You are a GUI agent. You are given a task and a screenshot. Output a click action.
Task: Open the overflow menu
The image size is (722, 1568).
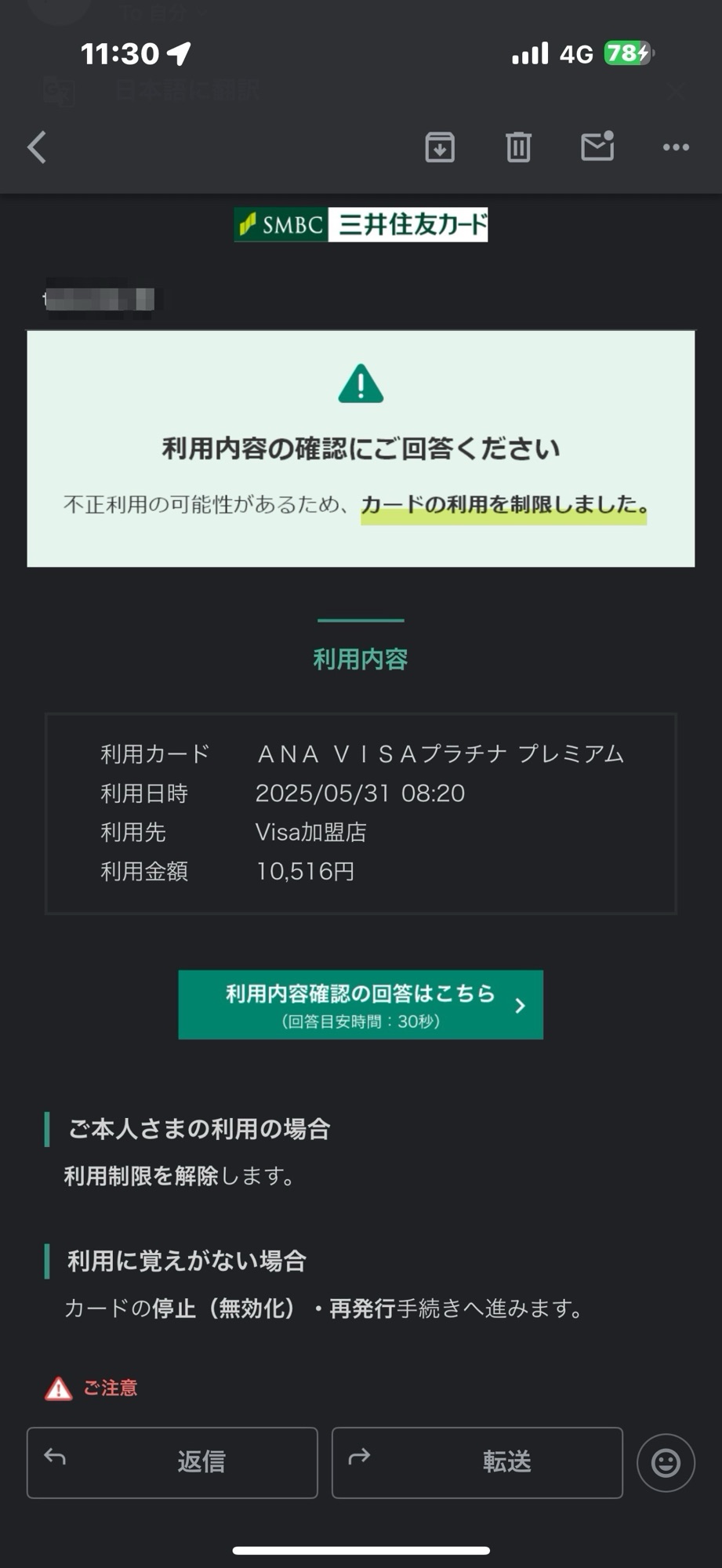coord(676,147)
